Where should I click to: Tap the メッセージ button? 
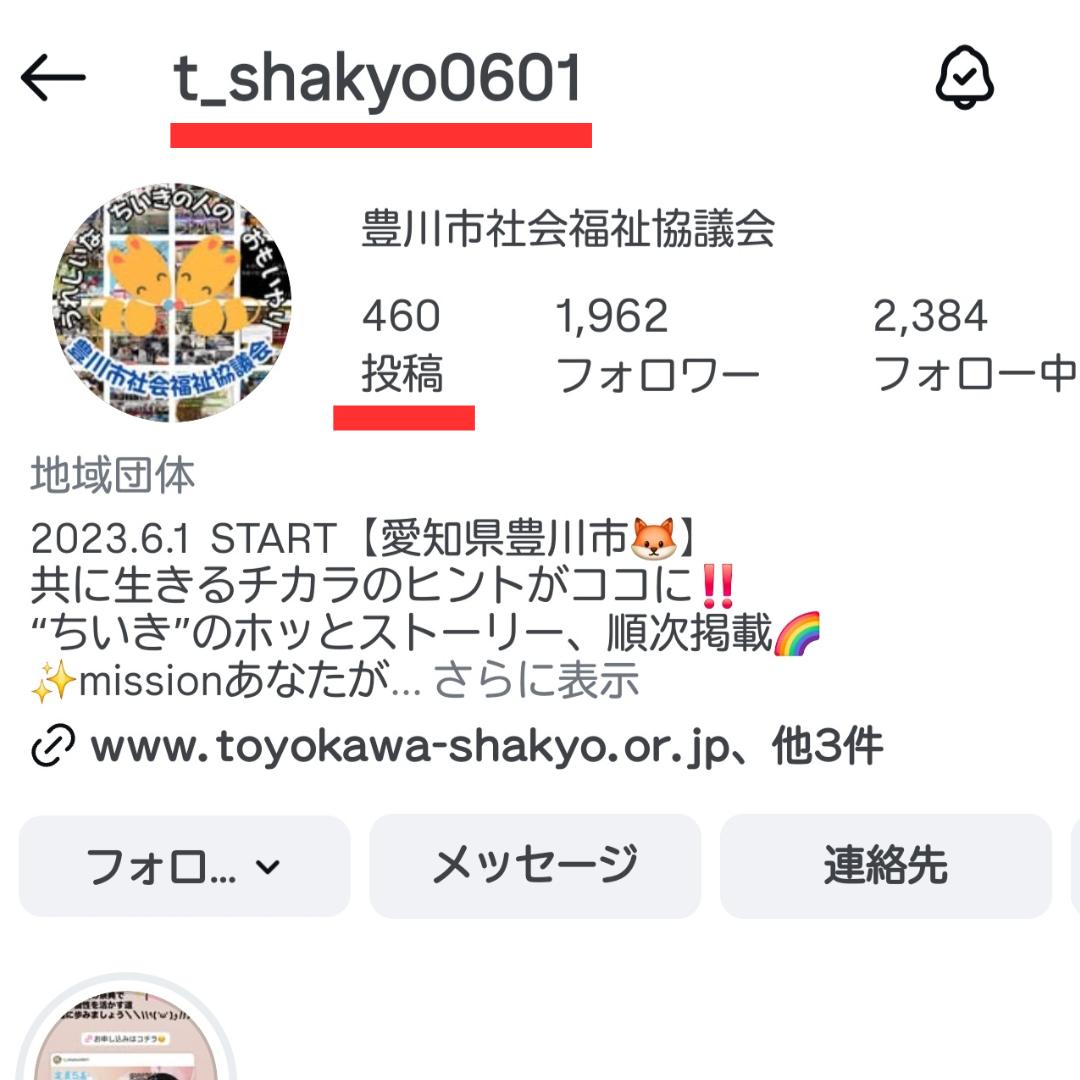tap(535, 866)
